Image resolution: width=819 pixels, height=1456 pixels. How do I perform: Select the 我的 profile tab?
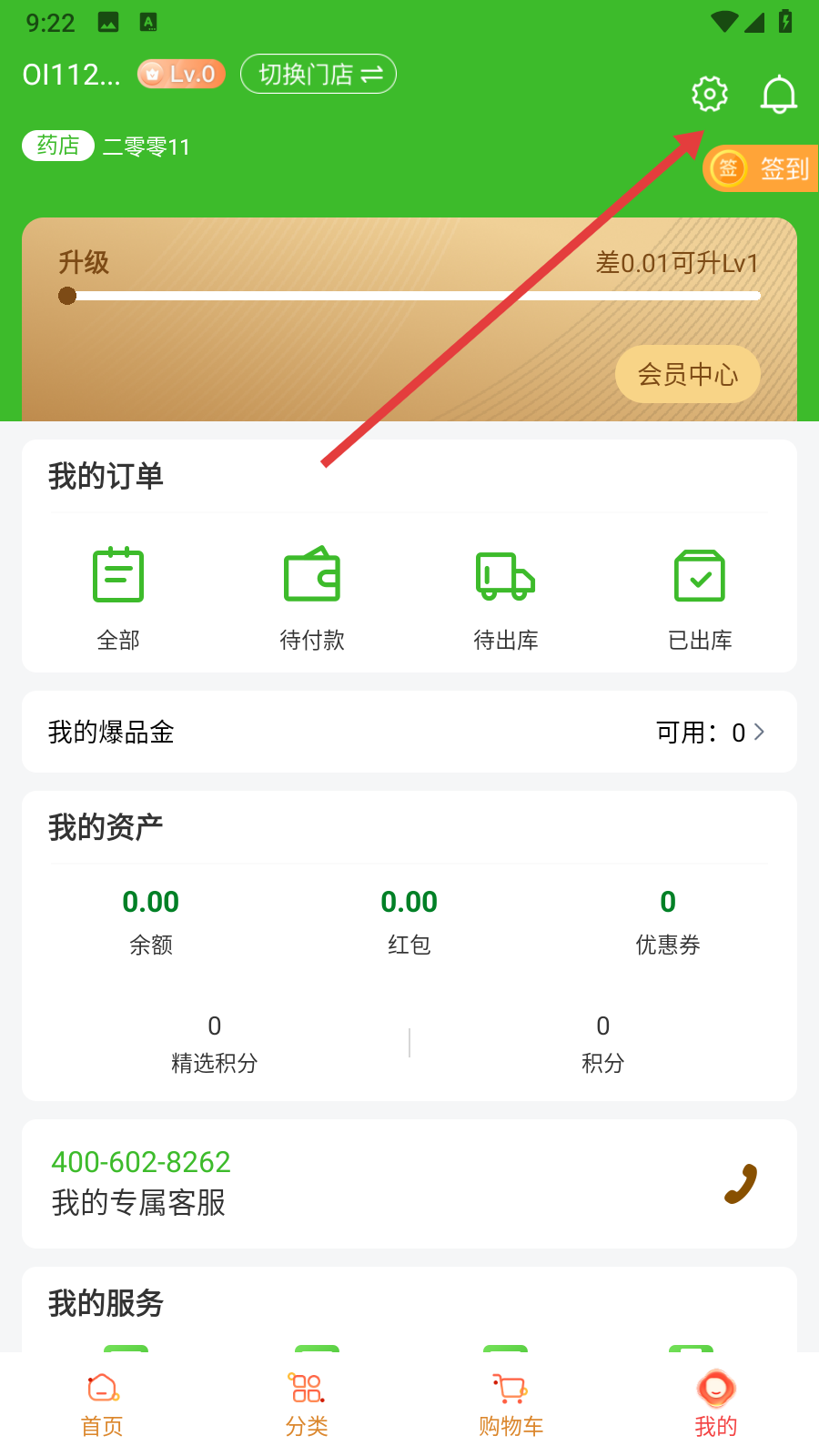pos(716,1404)
